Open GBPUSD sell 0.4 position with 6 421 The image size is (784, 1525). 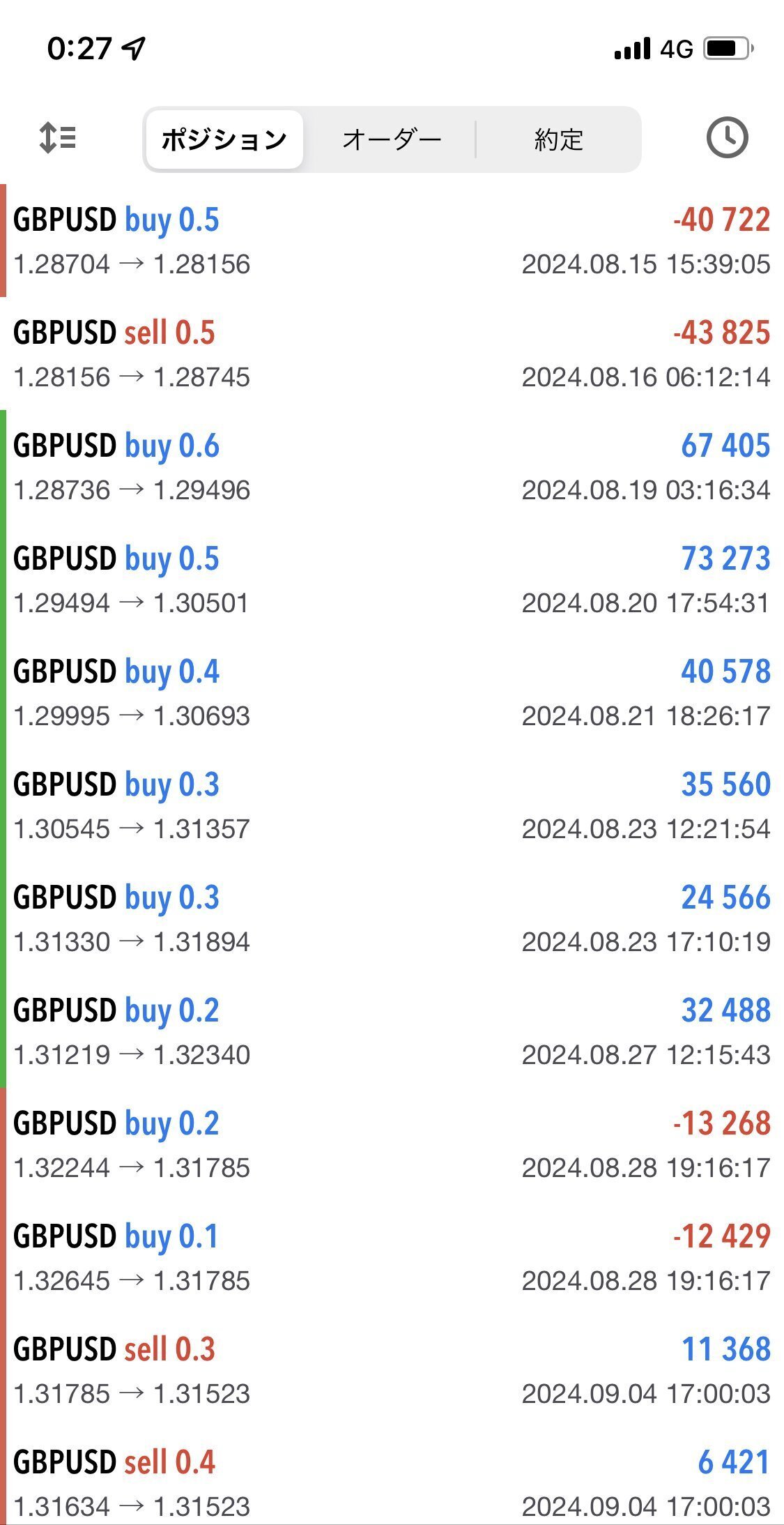392,1475
